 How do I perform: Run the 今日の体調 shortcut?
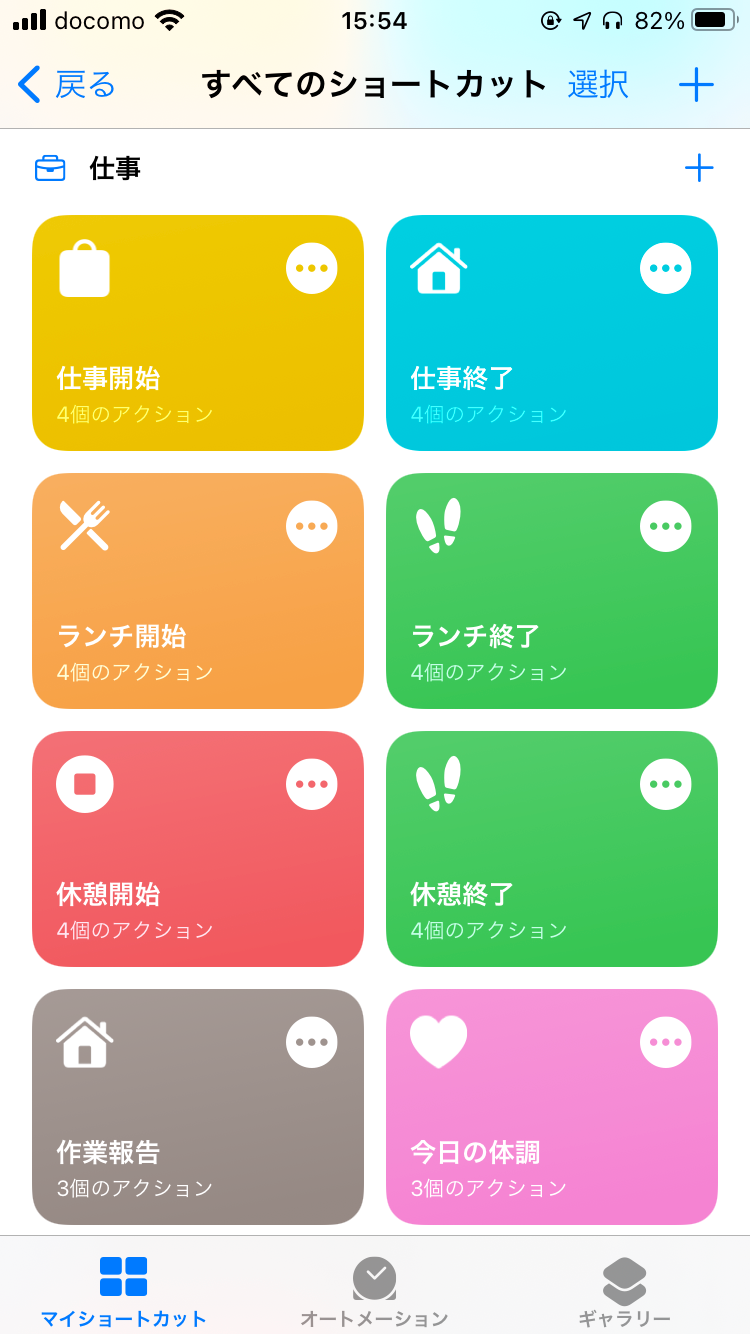click(552, 1107)
